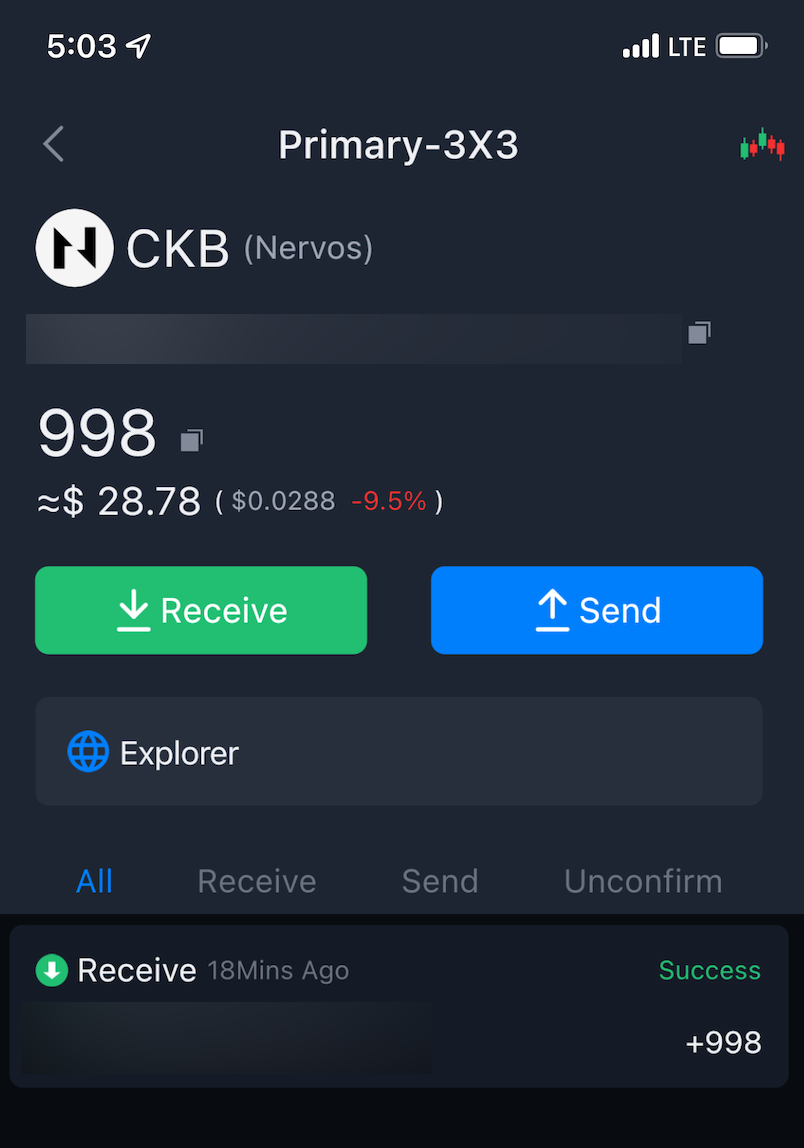Open the +998 Receive transaction

(399, 1006)
